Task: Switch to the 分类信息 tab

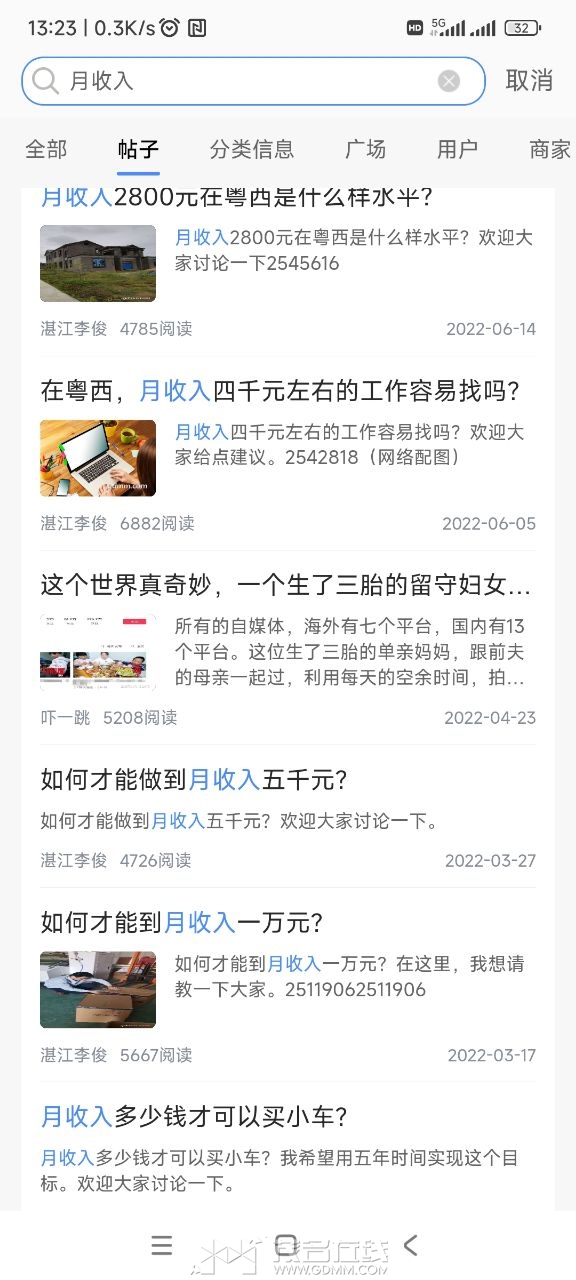Action: tap(252, 149)
